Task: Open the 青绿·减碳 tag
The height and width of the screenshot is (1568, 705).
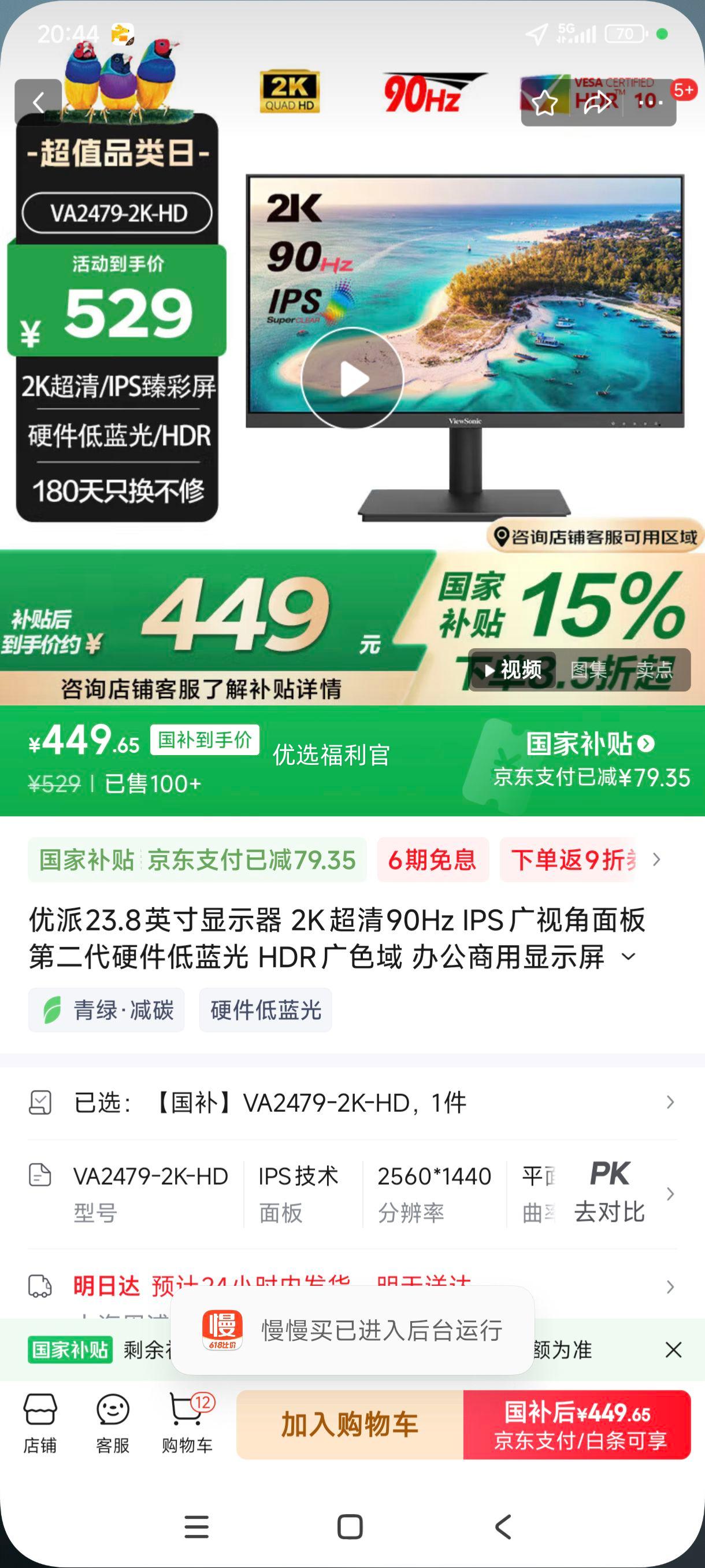Action: [x=106, y=1010]
